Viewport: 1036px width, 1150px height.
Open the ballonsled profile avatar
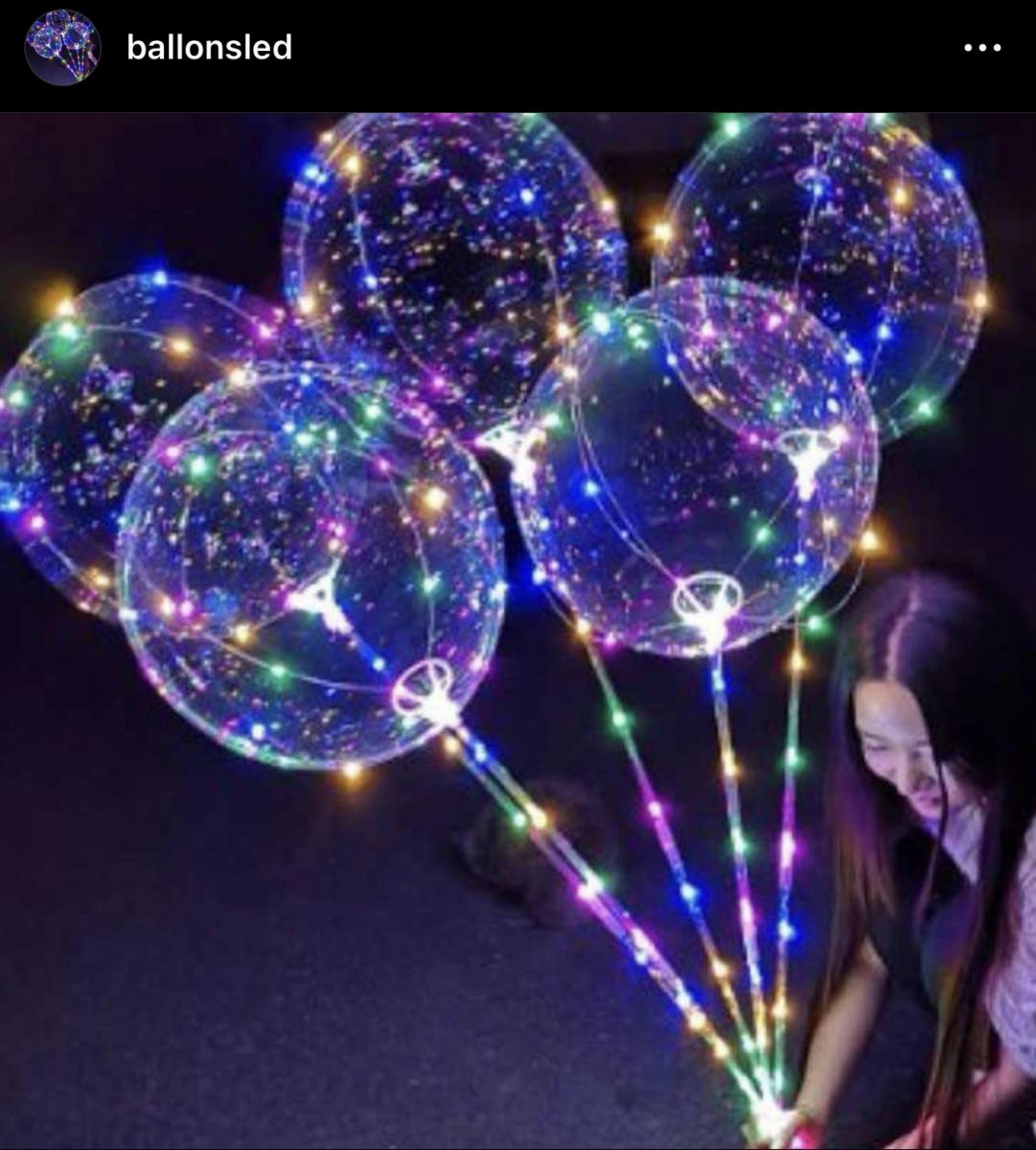coord(62,47)
